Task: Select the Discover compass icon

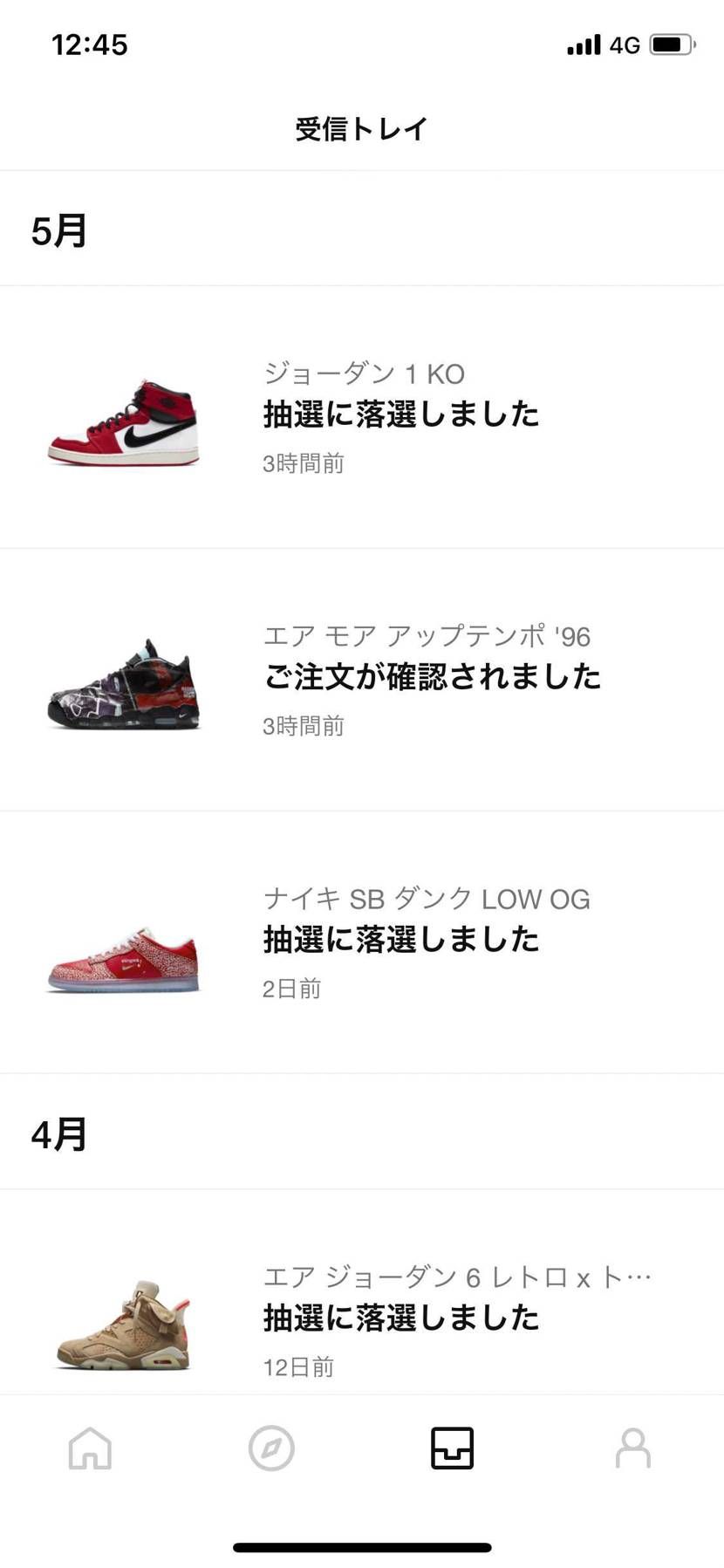Action: click(271, 1448)
